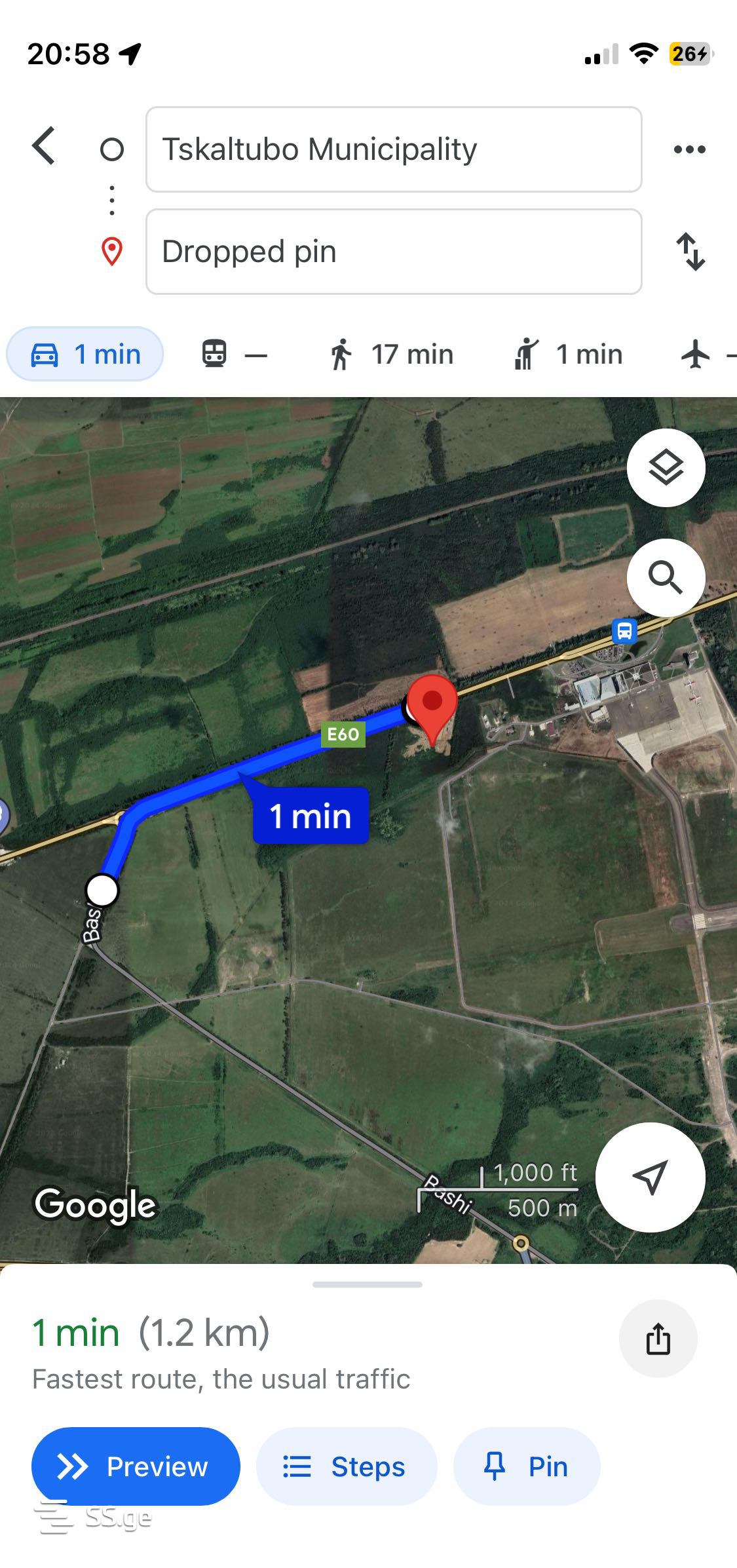
Task: Share the route directions
Action: point(658,1338)
